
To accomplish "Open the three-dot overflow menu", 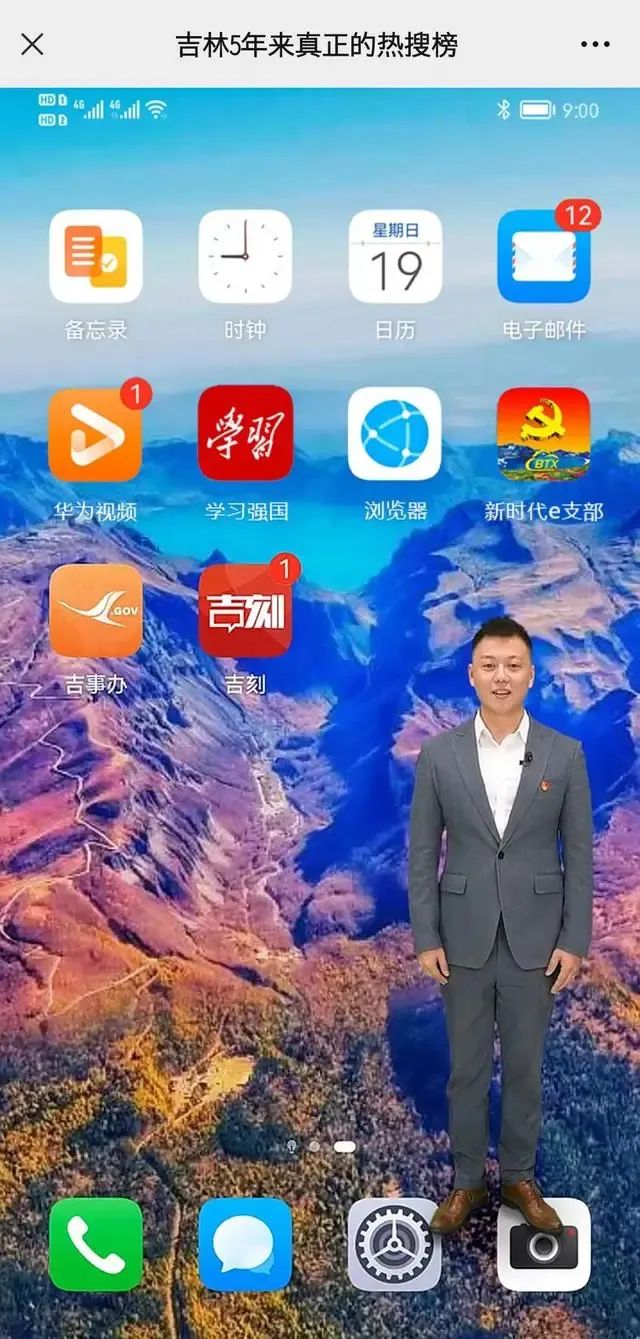I will pyautogui.click(x=595, y=45).
